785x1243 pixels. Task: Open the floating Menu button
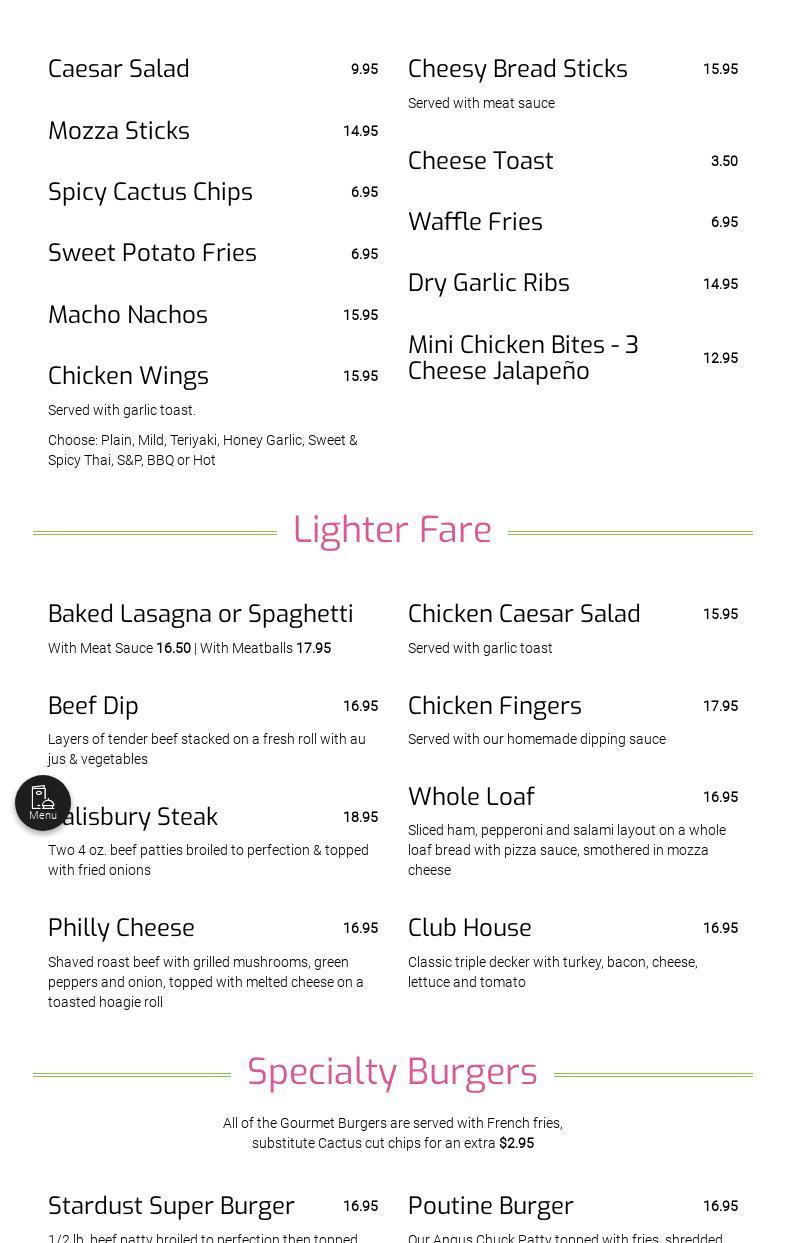point(43,802)
